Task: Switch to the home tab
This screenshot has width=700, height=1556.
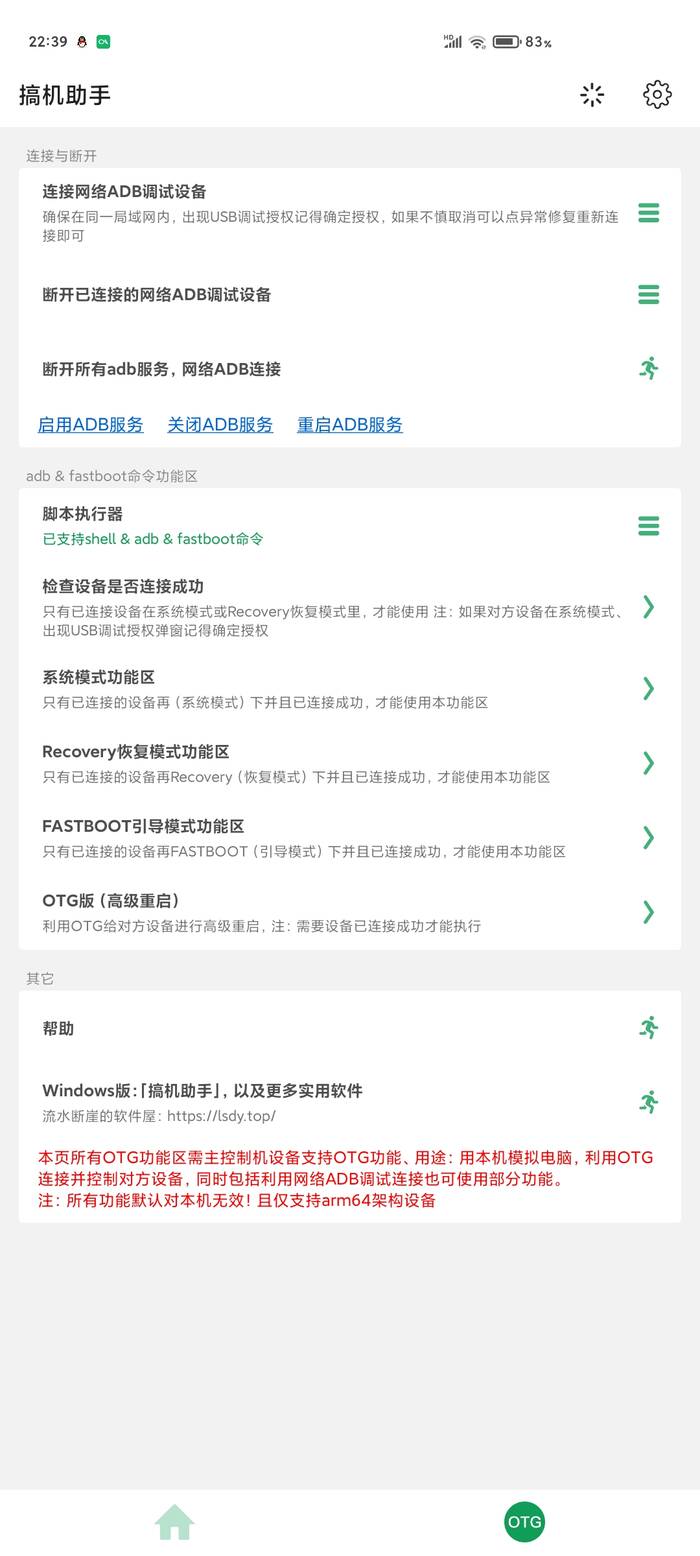Action: [175, 1522]
